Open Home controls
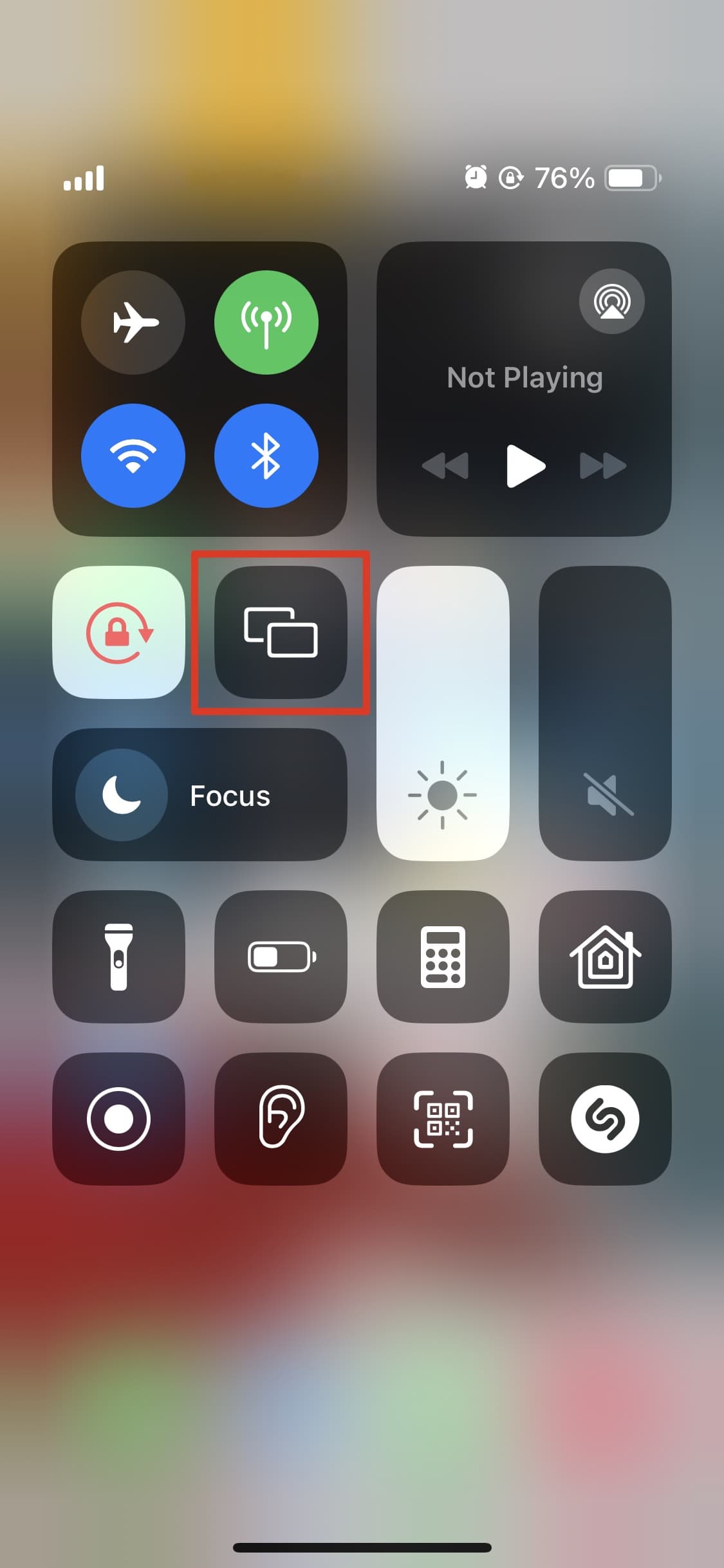 pos(605,957)
